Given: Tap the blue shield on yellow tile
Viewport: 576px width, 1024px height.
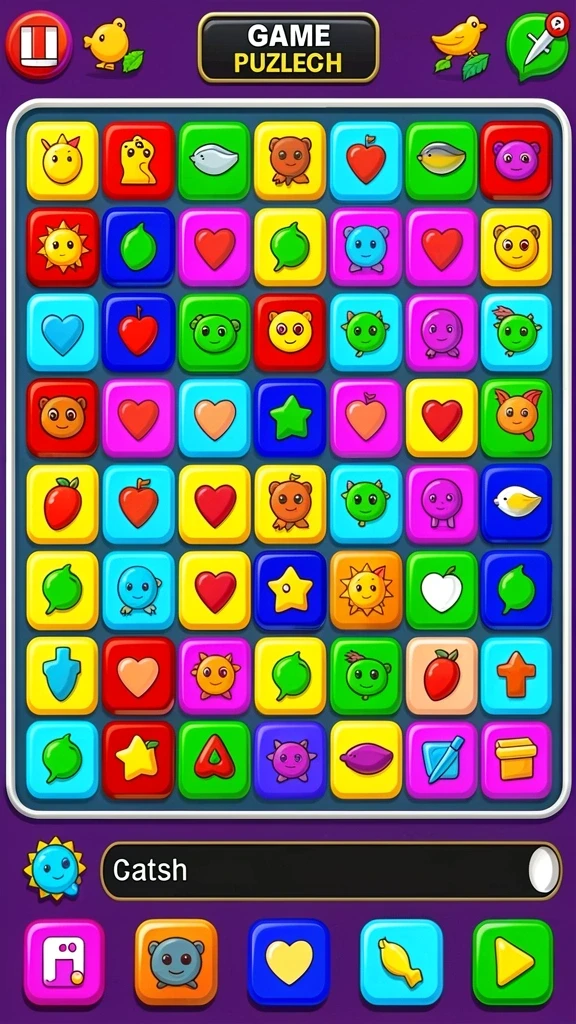Looking at the screenshot, I should (x=62, y=676).
